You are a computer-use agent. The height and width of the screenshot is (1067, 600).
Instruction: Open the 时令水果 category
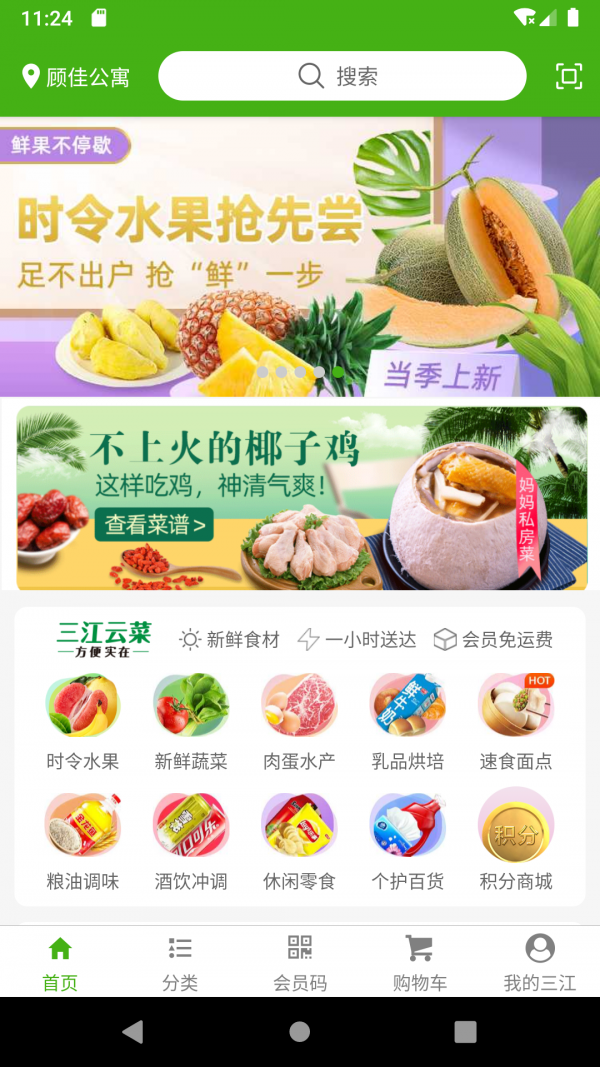83,721
